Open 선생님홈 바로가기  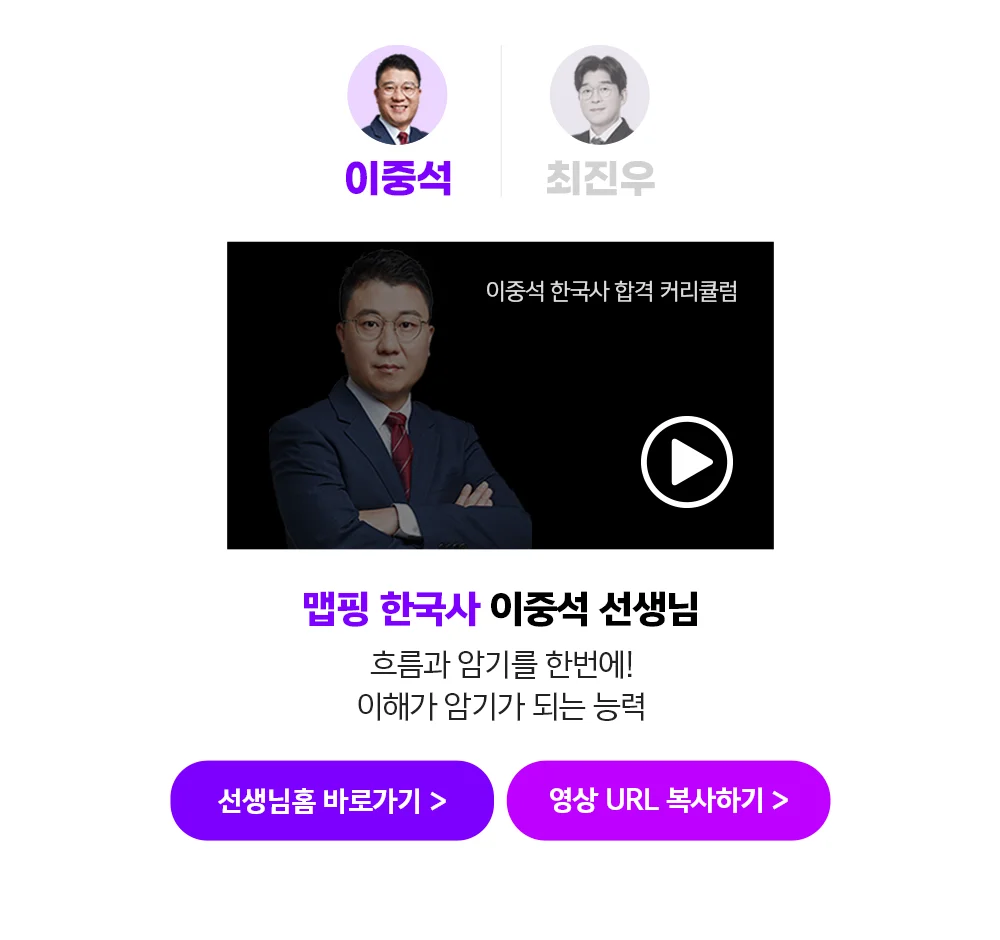332,800
